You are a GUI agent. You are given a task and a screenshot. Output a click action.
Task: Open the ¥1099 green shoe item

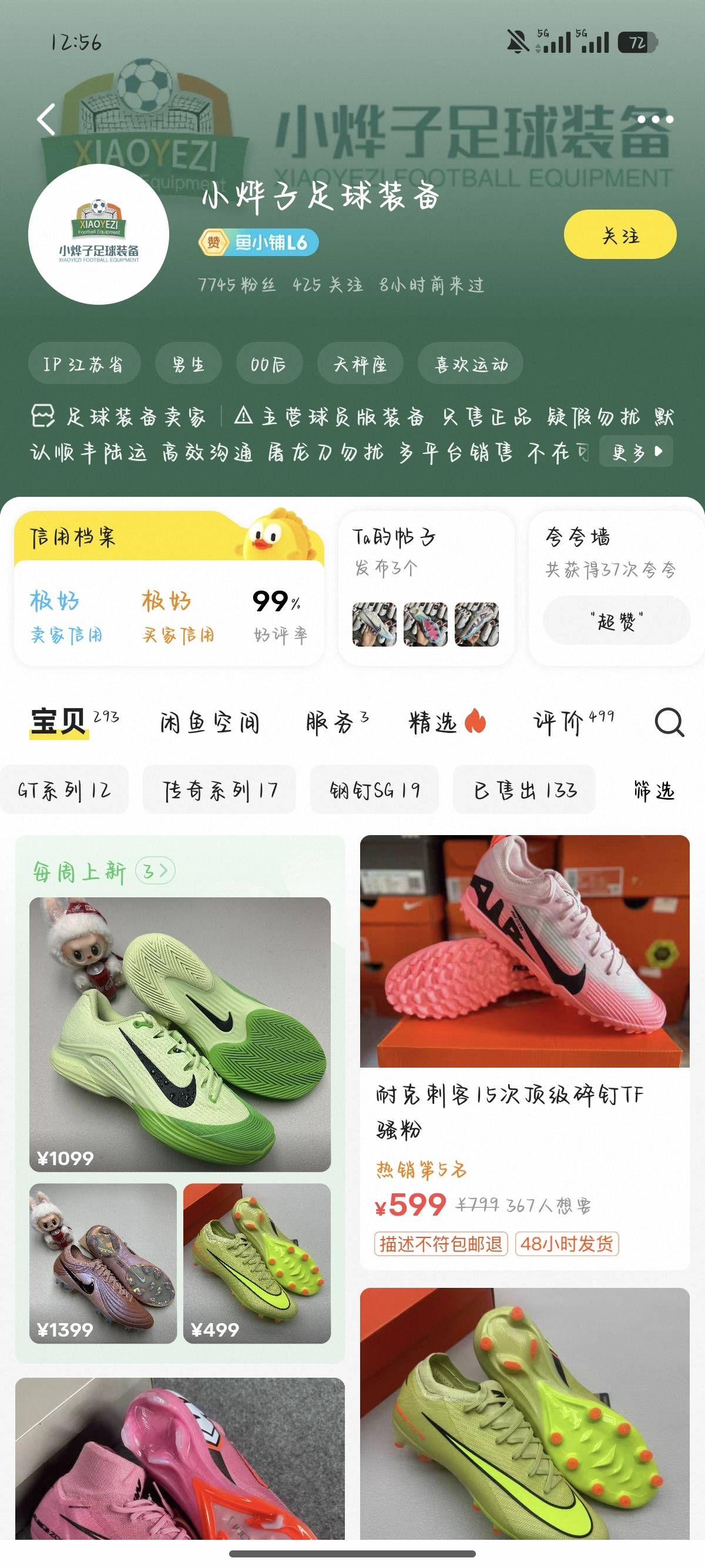[x=180, y=1034]
